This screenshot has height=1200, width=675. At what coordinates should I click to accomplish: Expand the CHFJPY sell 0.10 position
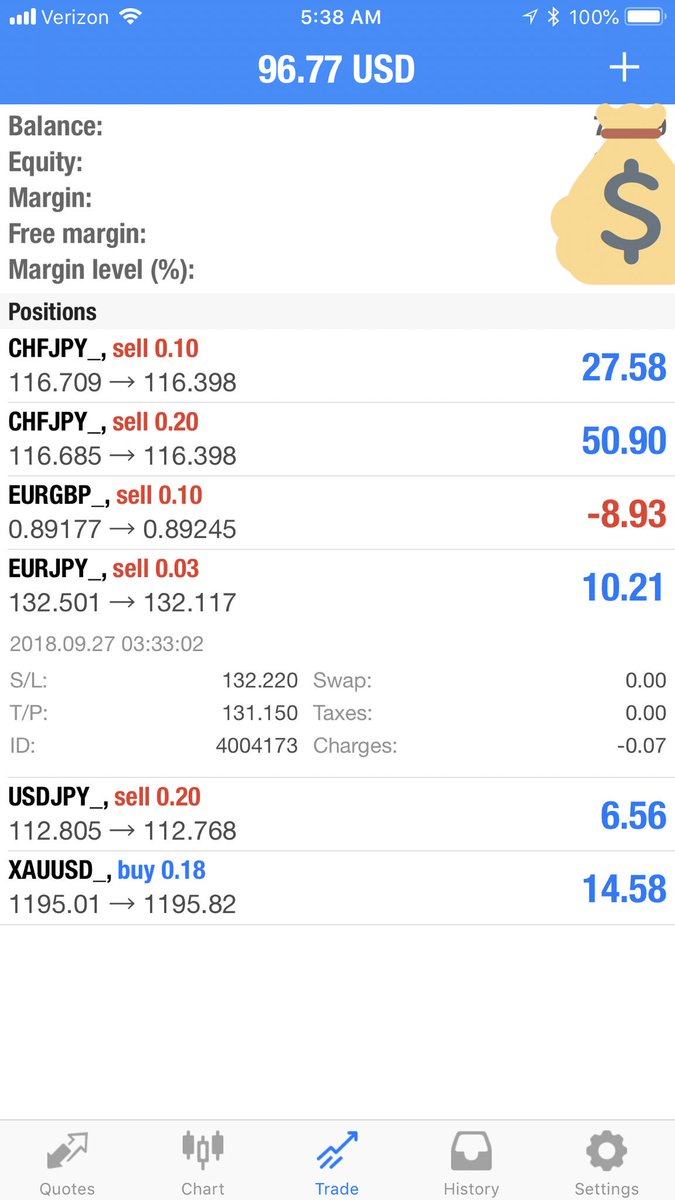[x=337, y=366]
